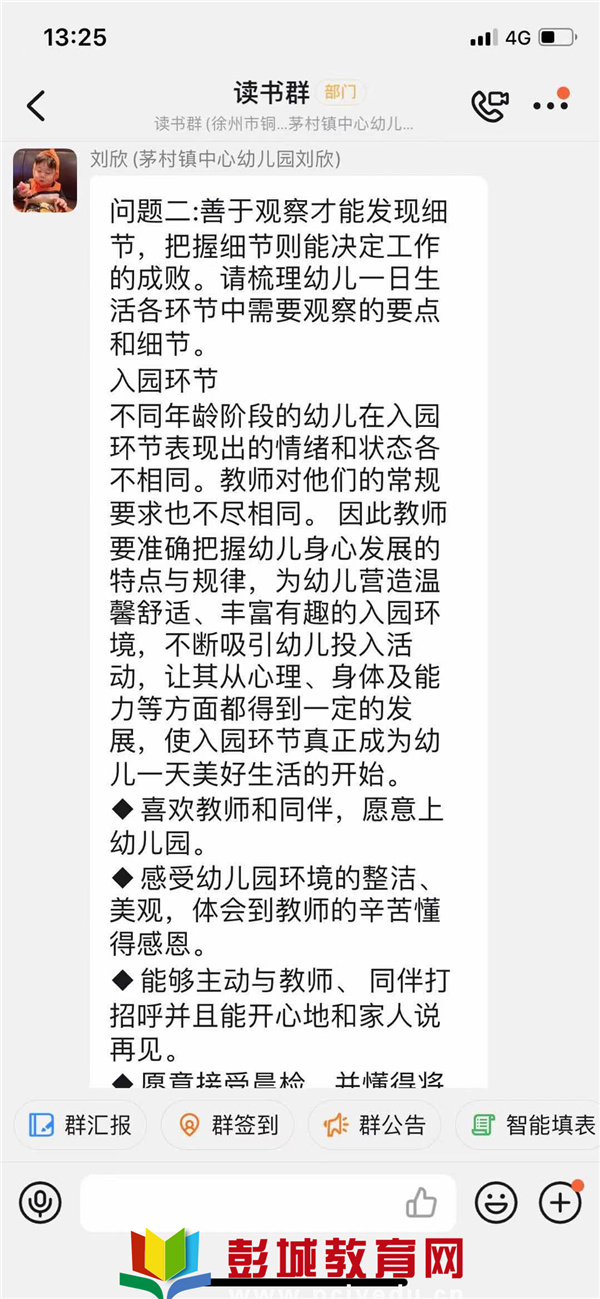Start a group call
The height and width of the screenshot is (1299, 600).
[489, 105]
